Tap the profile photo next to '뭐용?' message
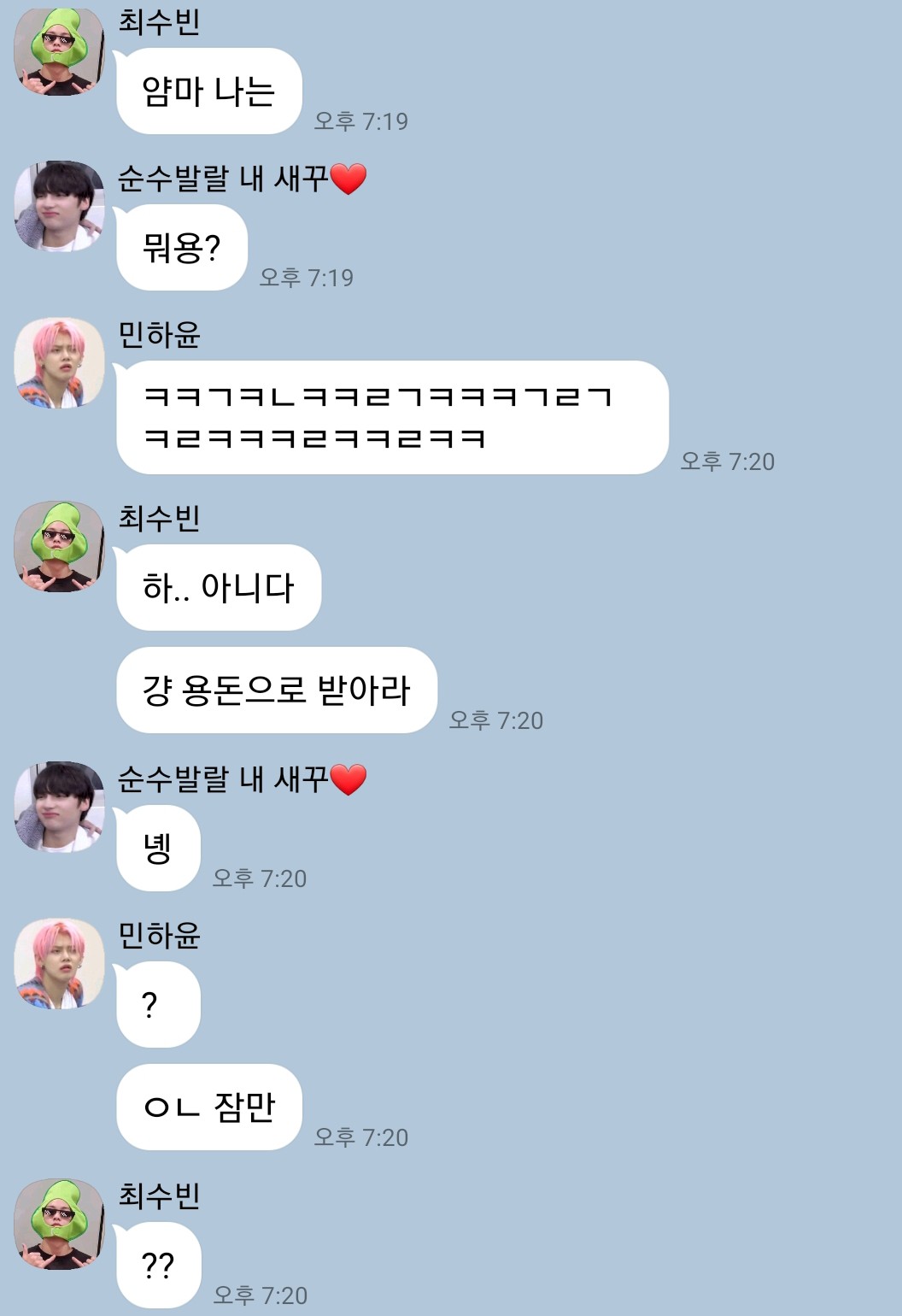Screen dimensions: 902x1316 pyautogui.click(x=59, y=206)
